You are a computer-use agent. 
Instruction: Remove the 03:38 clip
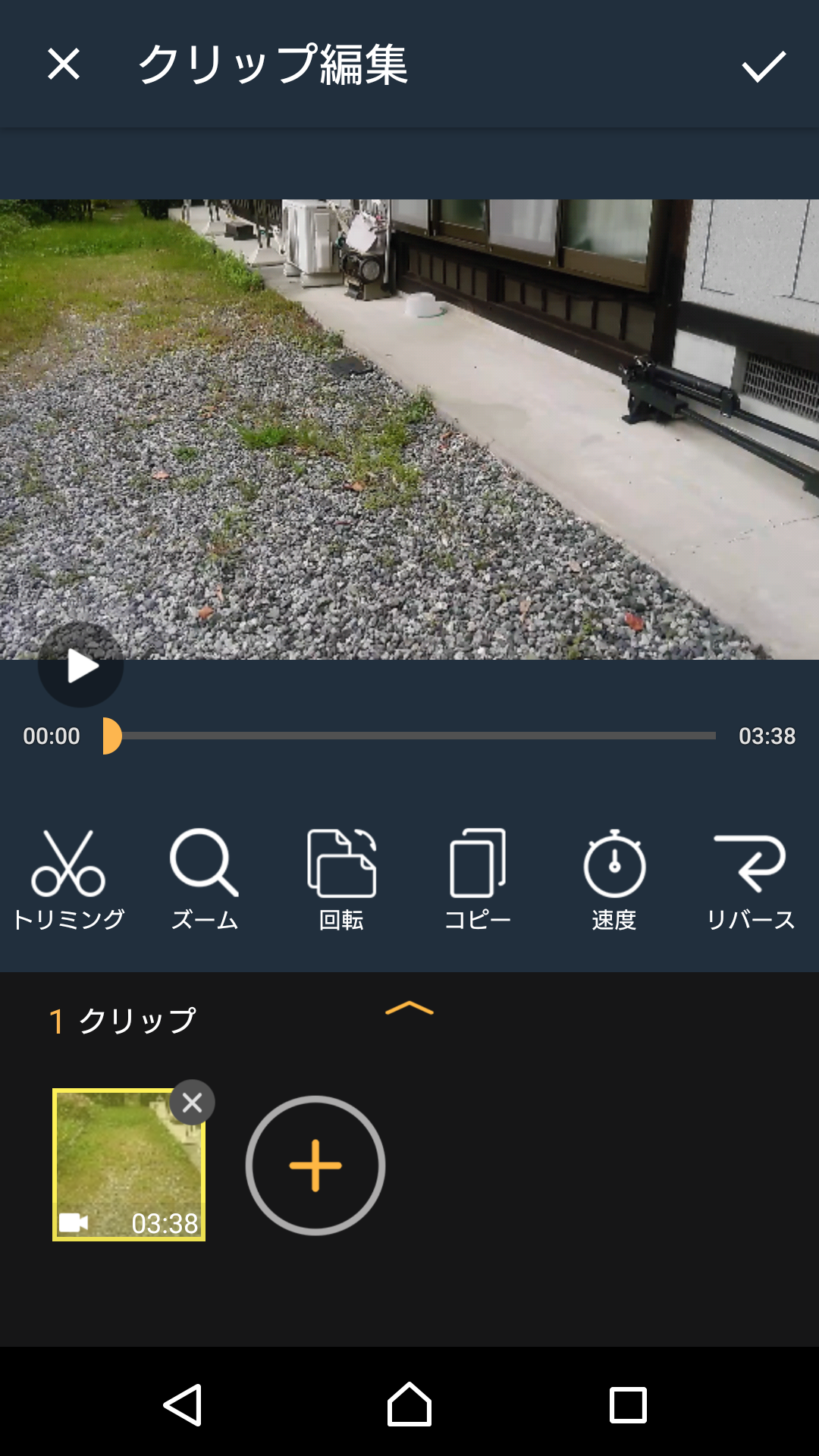point(193,1102)
